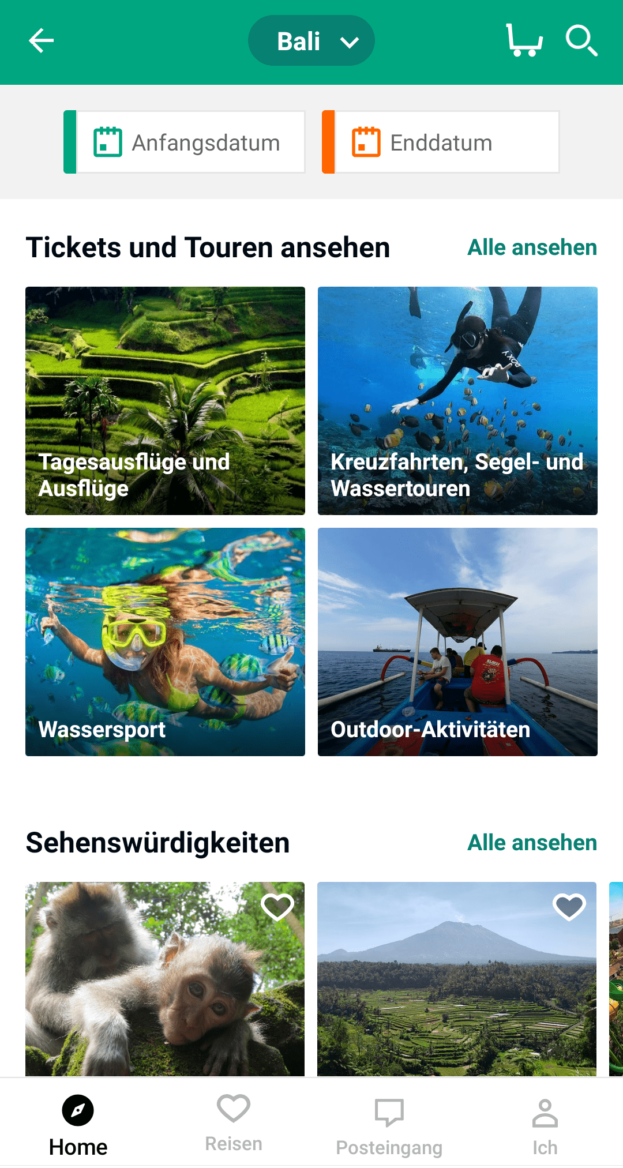Switch to the Home tab
Image resolution: width=623 pixels, height=1168 pixels.
[78, 1124]
